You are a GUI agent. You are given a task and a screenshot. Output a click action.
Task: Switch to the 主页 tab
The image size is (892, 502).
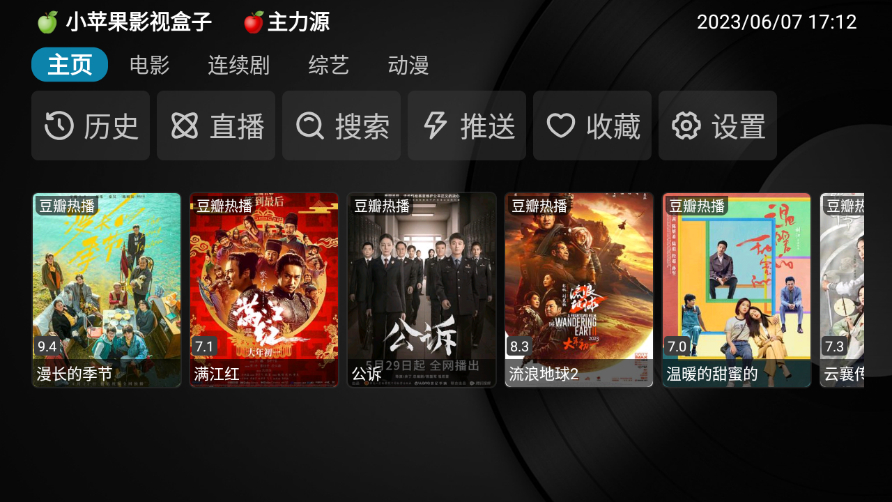point(69,65)
